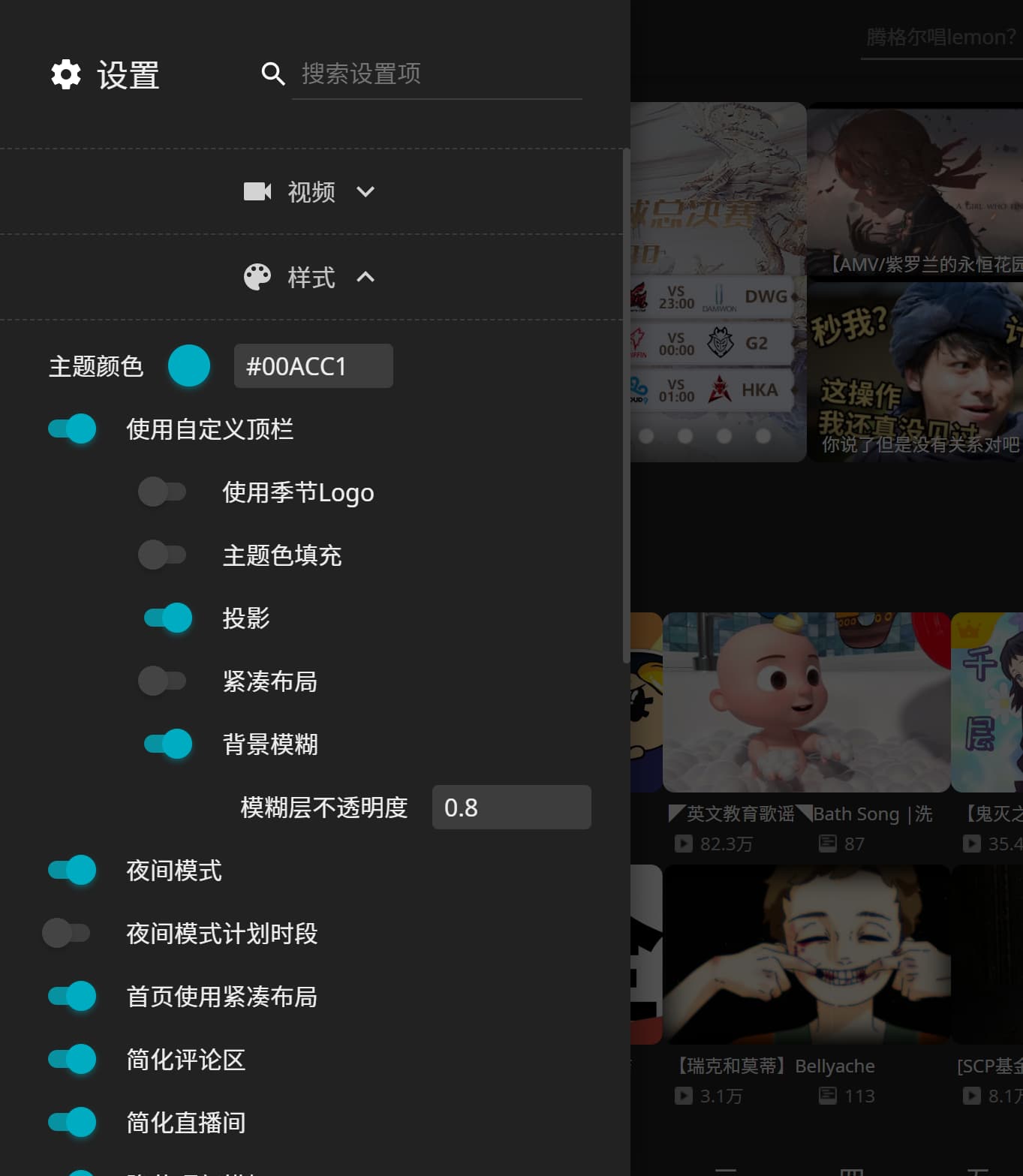The width and height of the screenshot is (1023, 1176).
Task: Click the G2 team logo in the match schedule
Action: point(721,343)
